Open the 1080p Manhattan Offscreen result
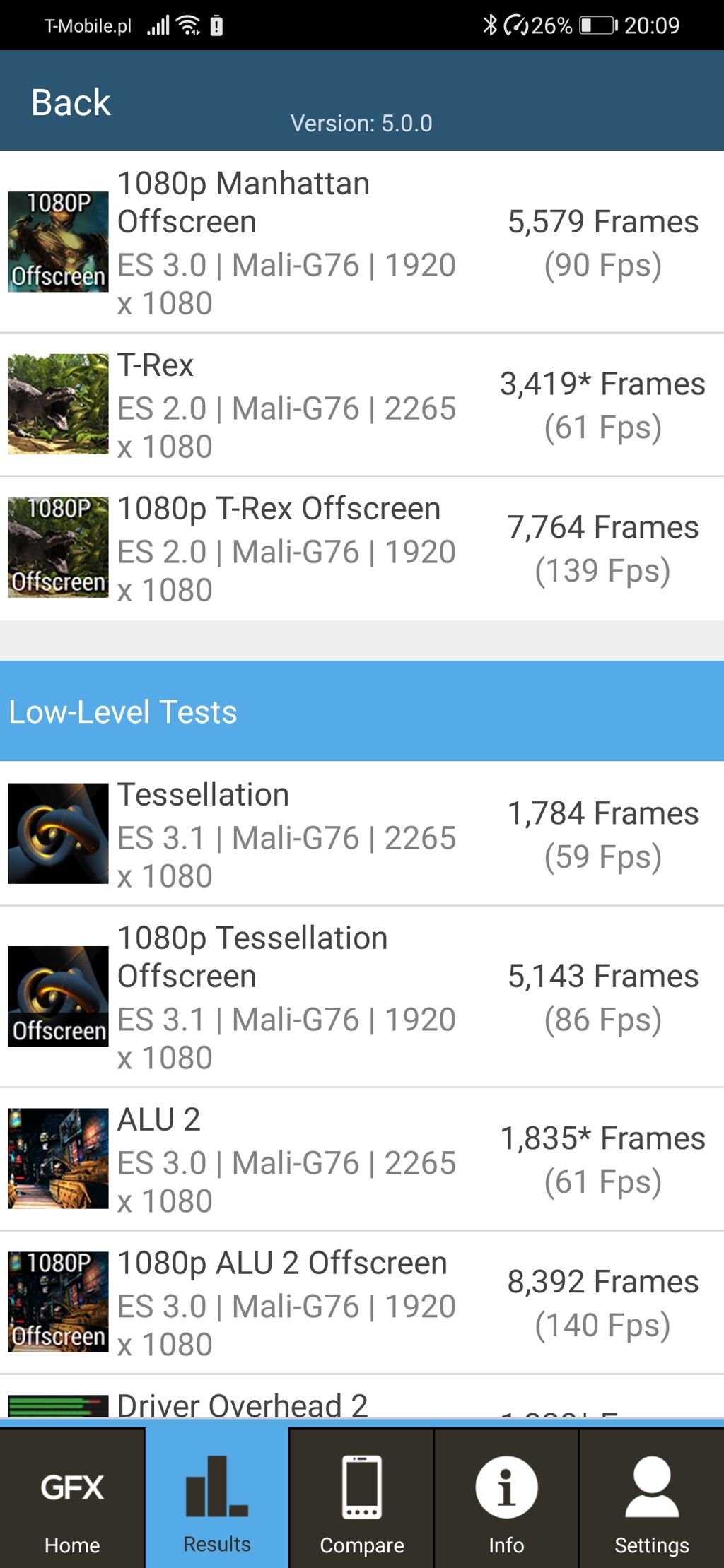The width and height of the screenshot is (724, 1568). point(361,242)
